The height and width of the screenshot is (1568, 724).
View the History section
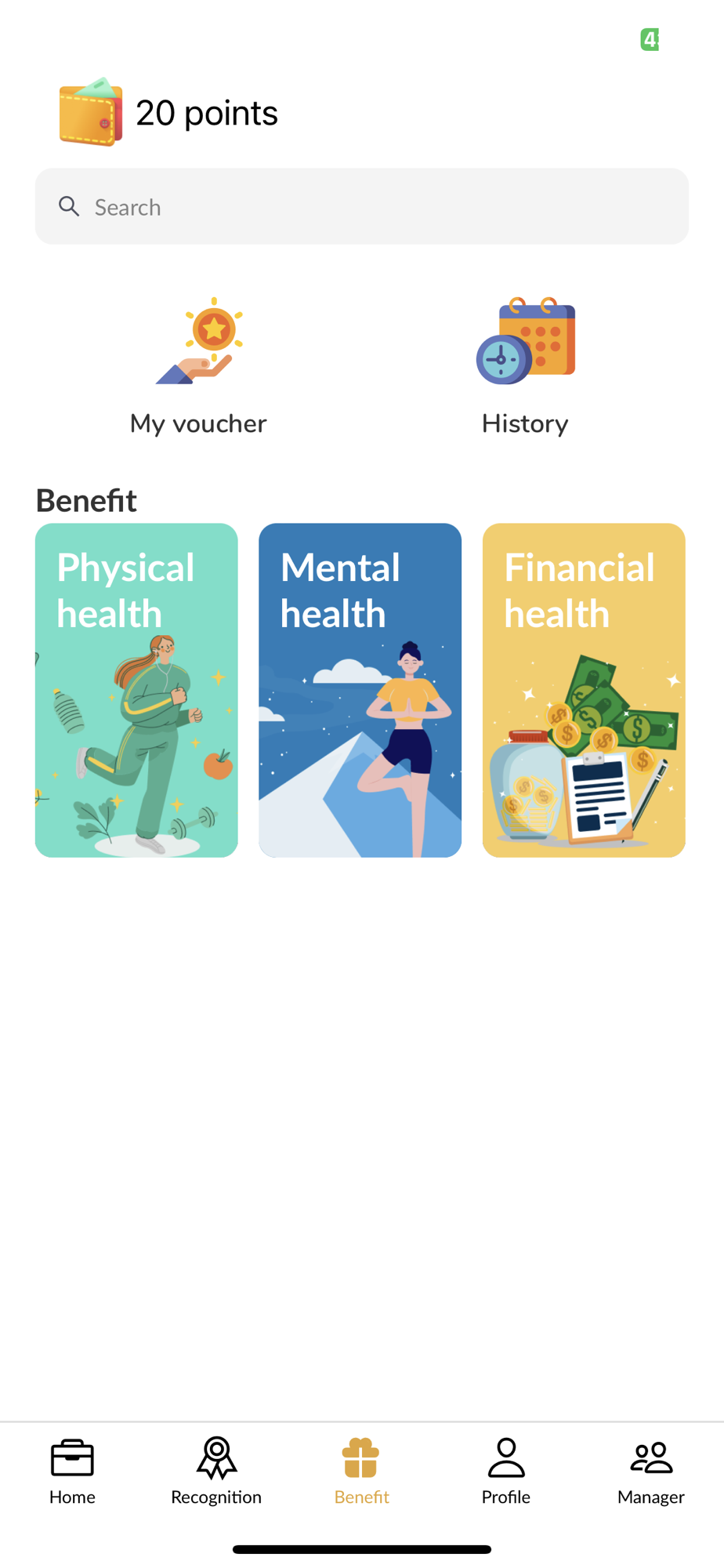click(525, 366)
